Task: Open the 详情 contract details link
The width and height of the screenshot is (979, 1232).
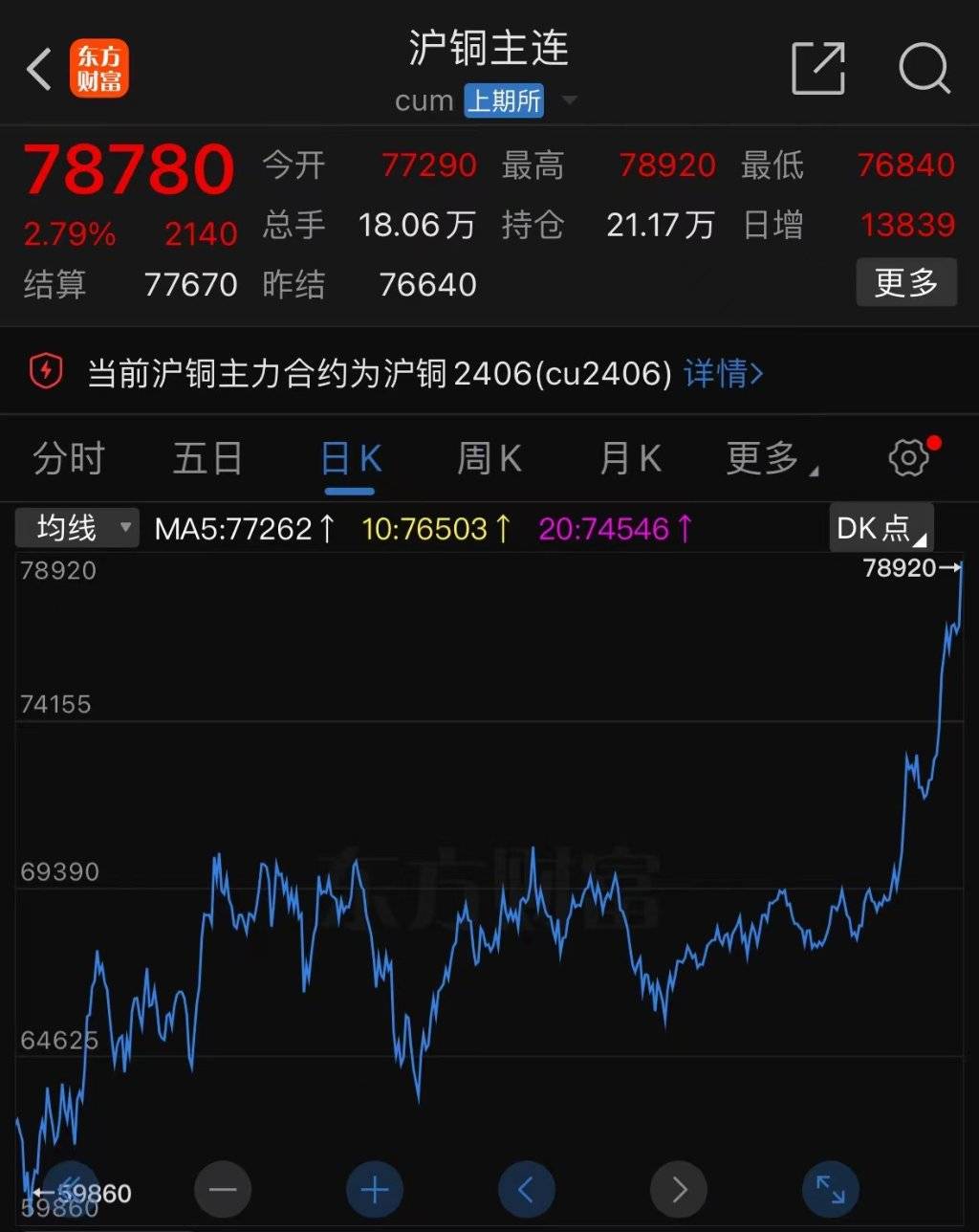Action: pyautogui.click(x=723, y=373)
